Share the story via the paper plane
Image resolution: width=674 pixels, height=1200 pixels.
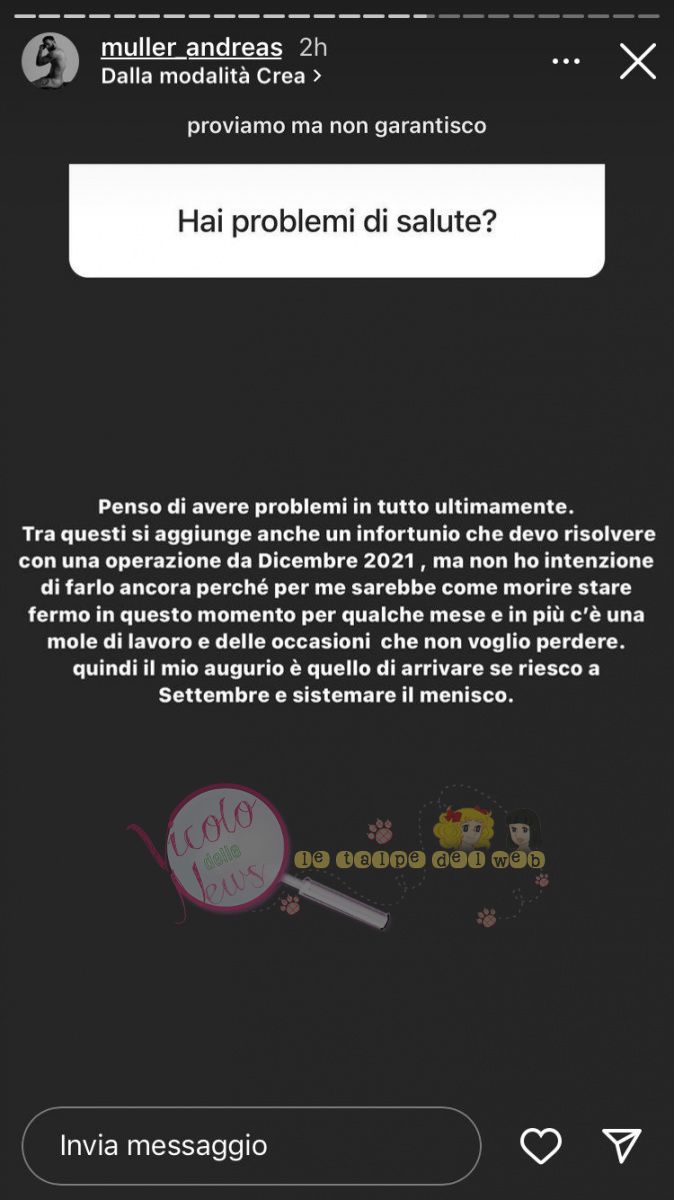[x=621, y=1145]
